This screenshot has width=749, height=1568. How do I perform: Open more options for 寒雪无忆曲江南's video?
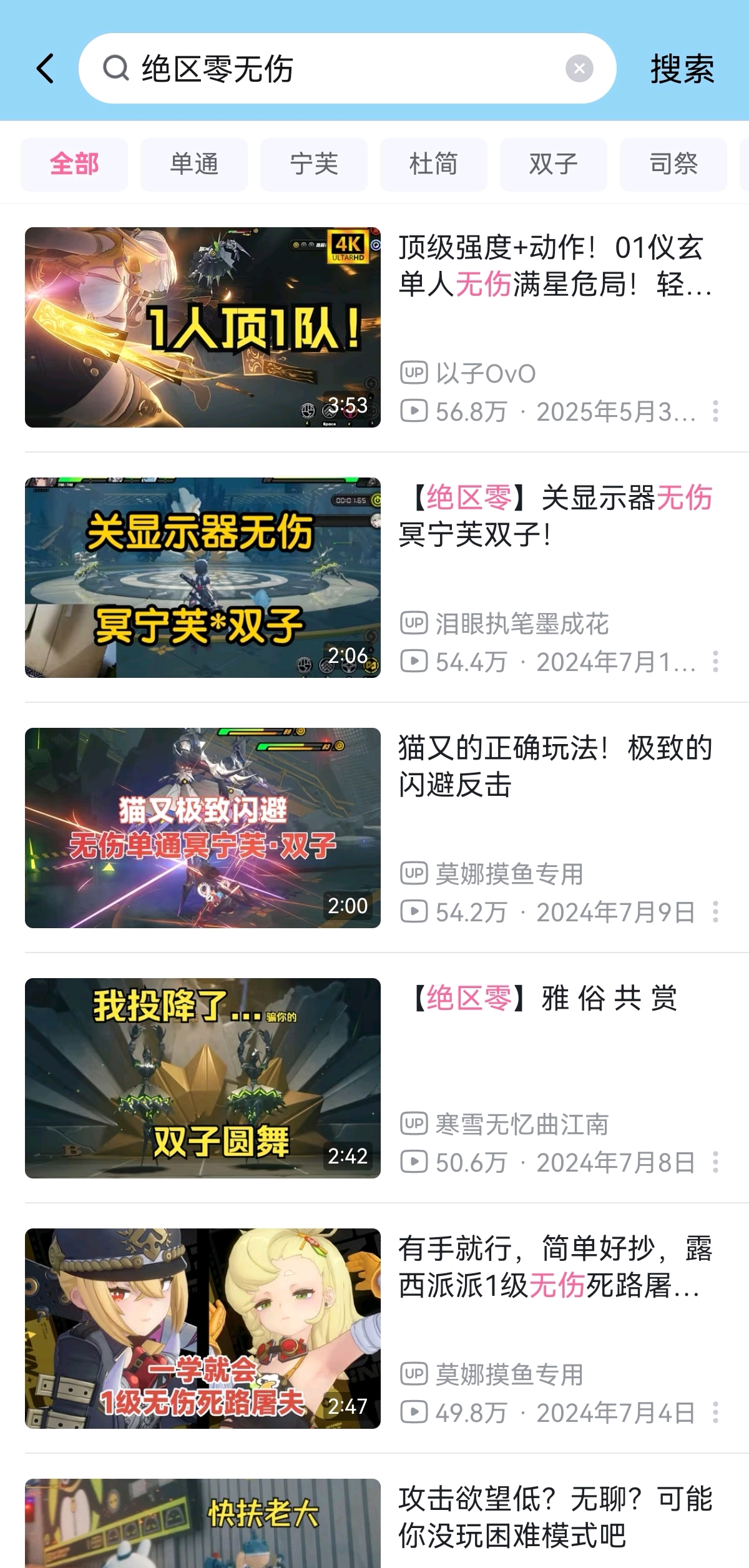point(715,1162)
